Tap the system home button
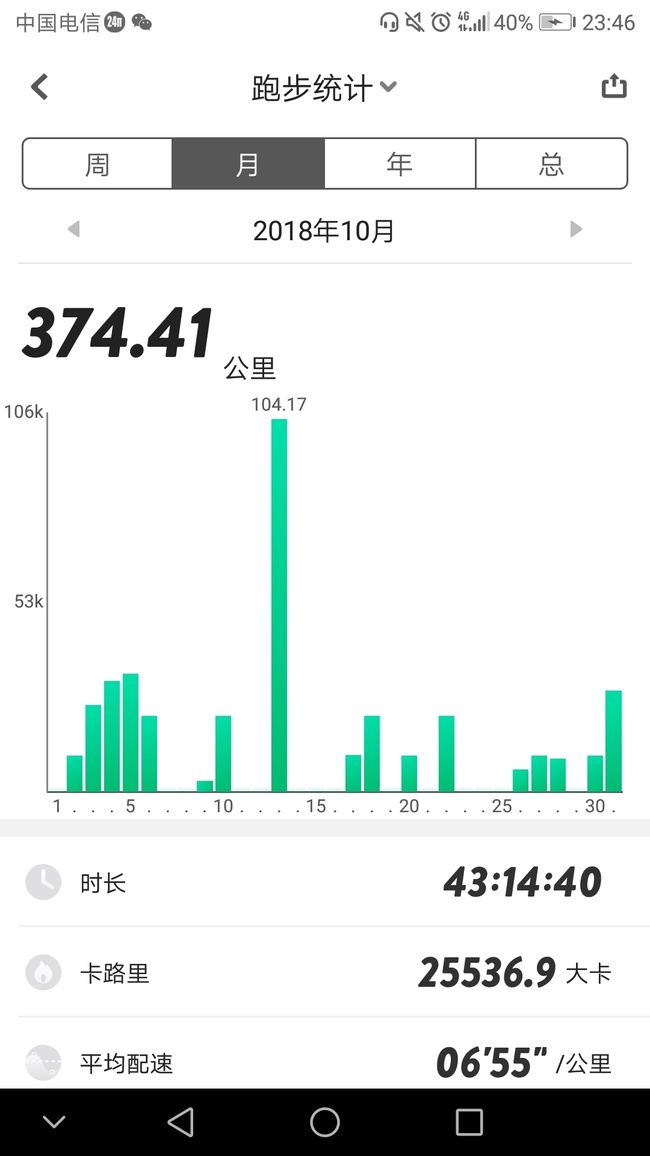The image size is (650, 1156). click(x=325, y=1122)
